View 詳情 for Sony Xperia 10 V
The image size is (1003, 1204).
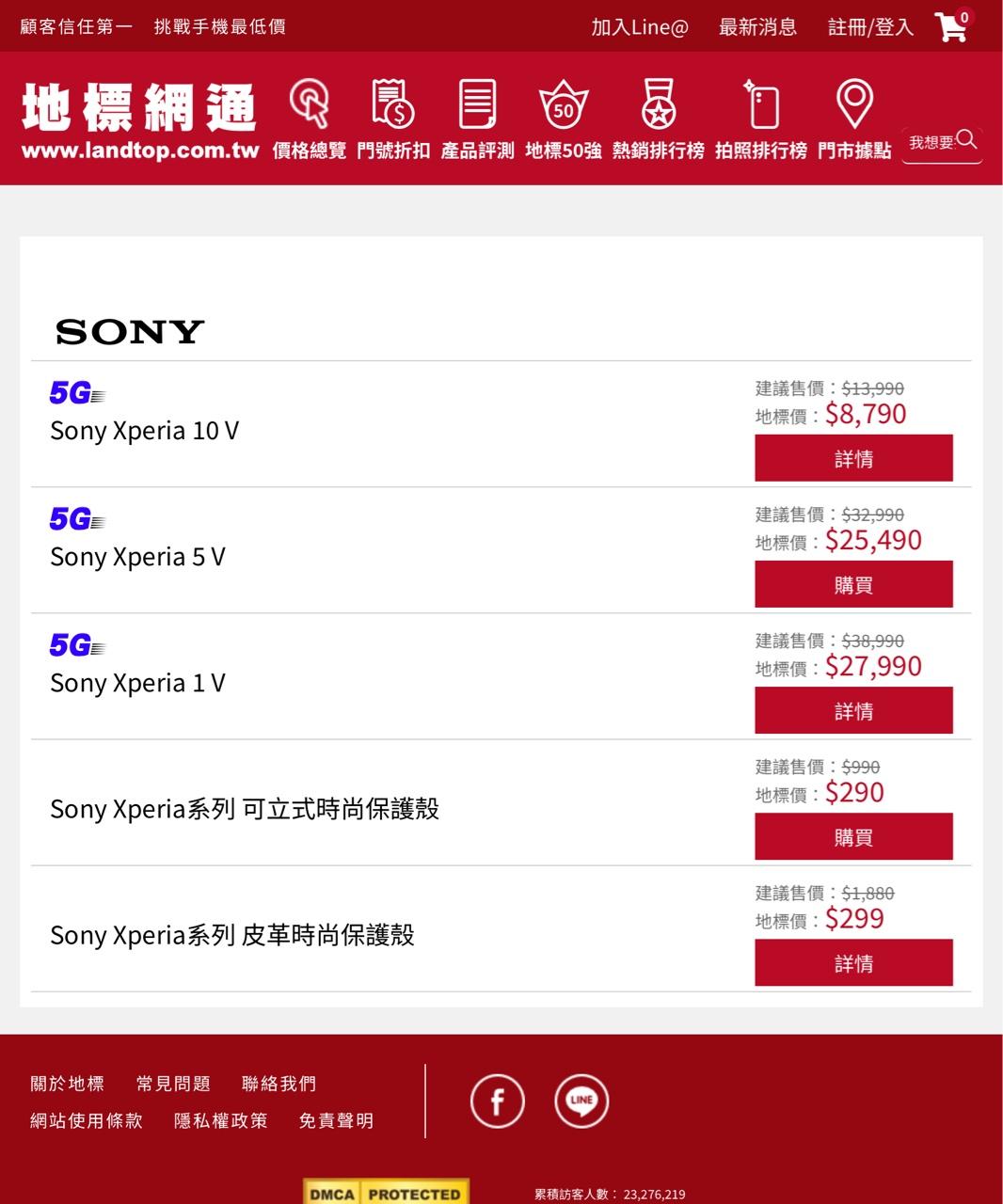(x=853, y=458)
